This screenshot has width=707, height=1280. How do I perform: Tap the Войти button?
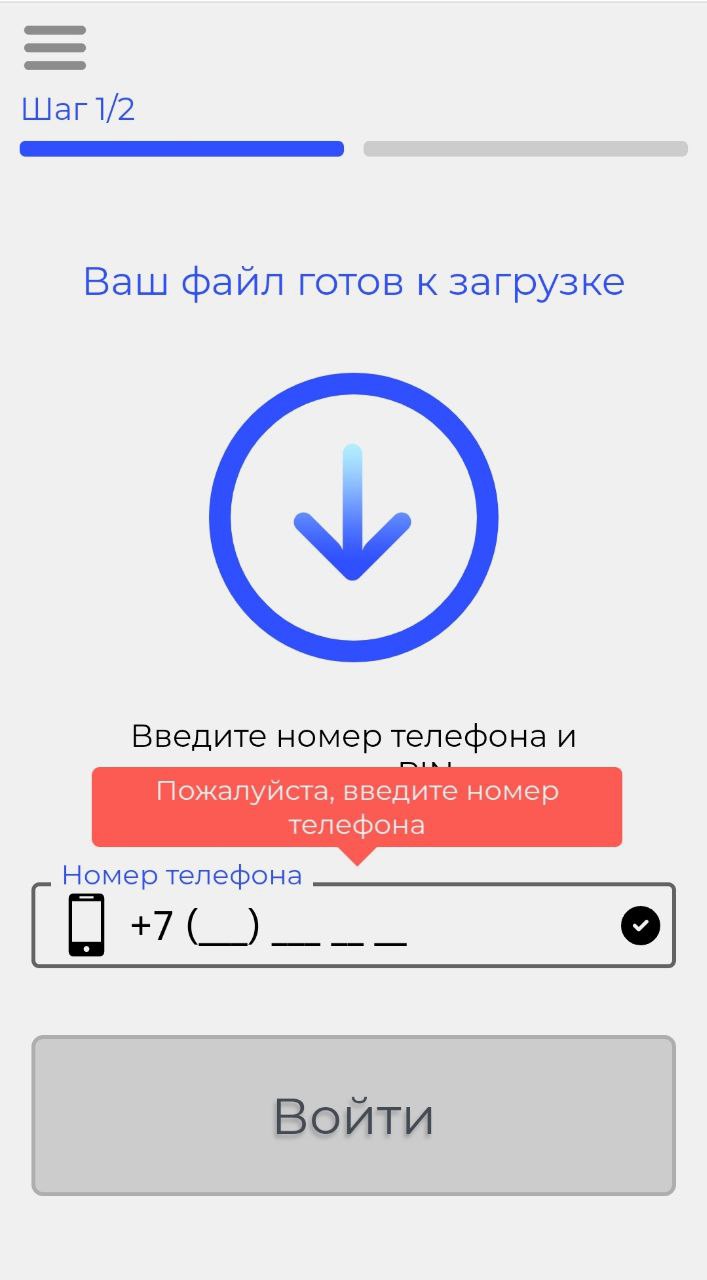(x=353, y=1115)
